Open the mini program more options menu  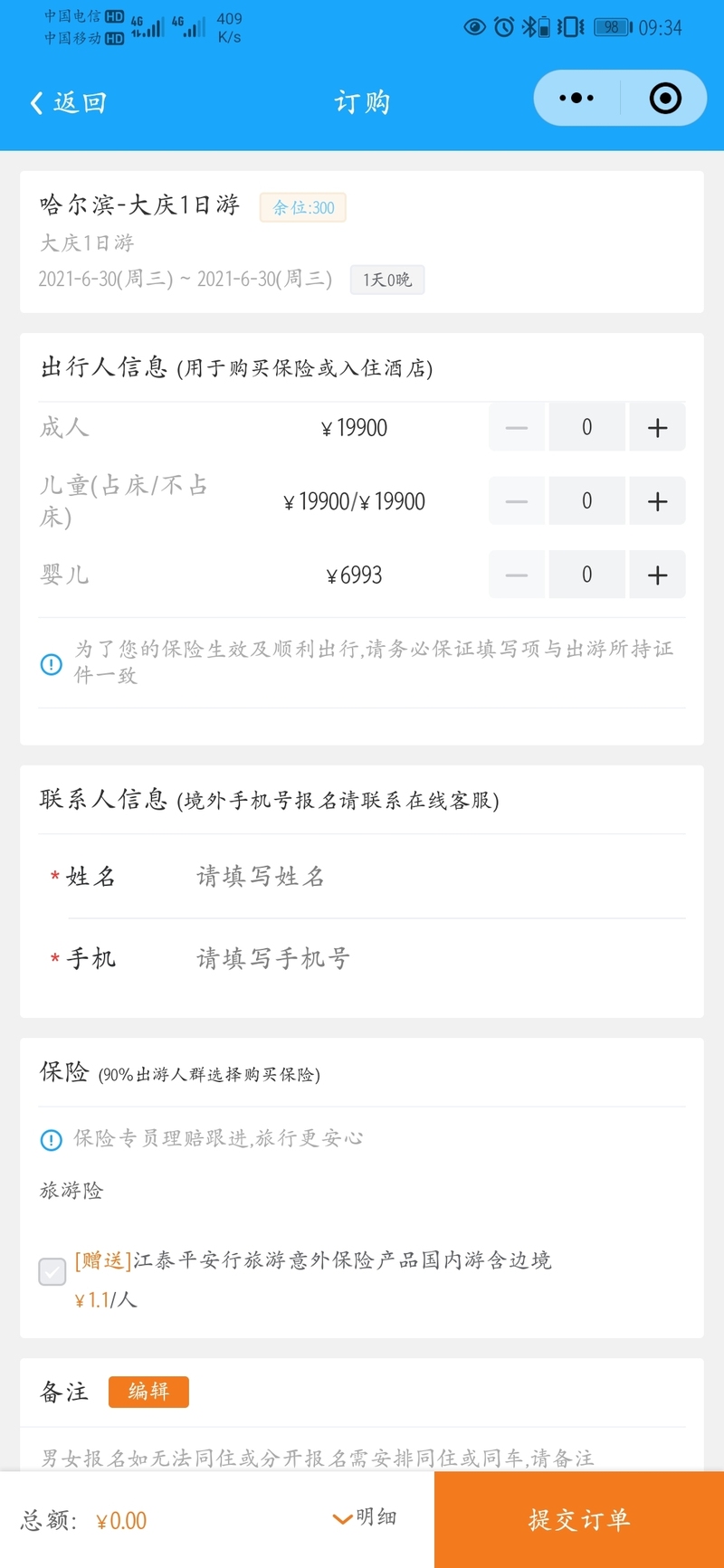(x=576, y=99)
